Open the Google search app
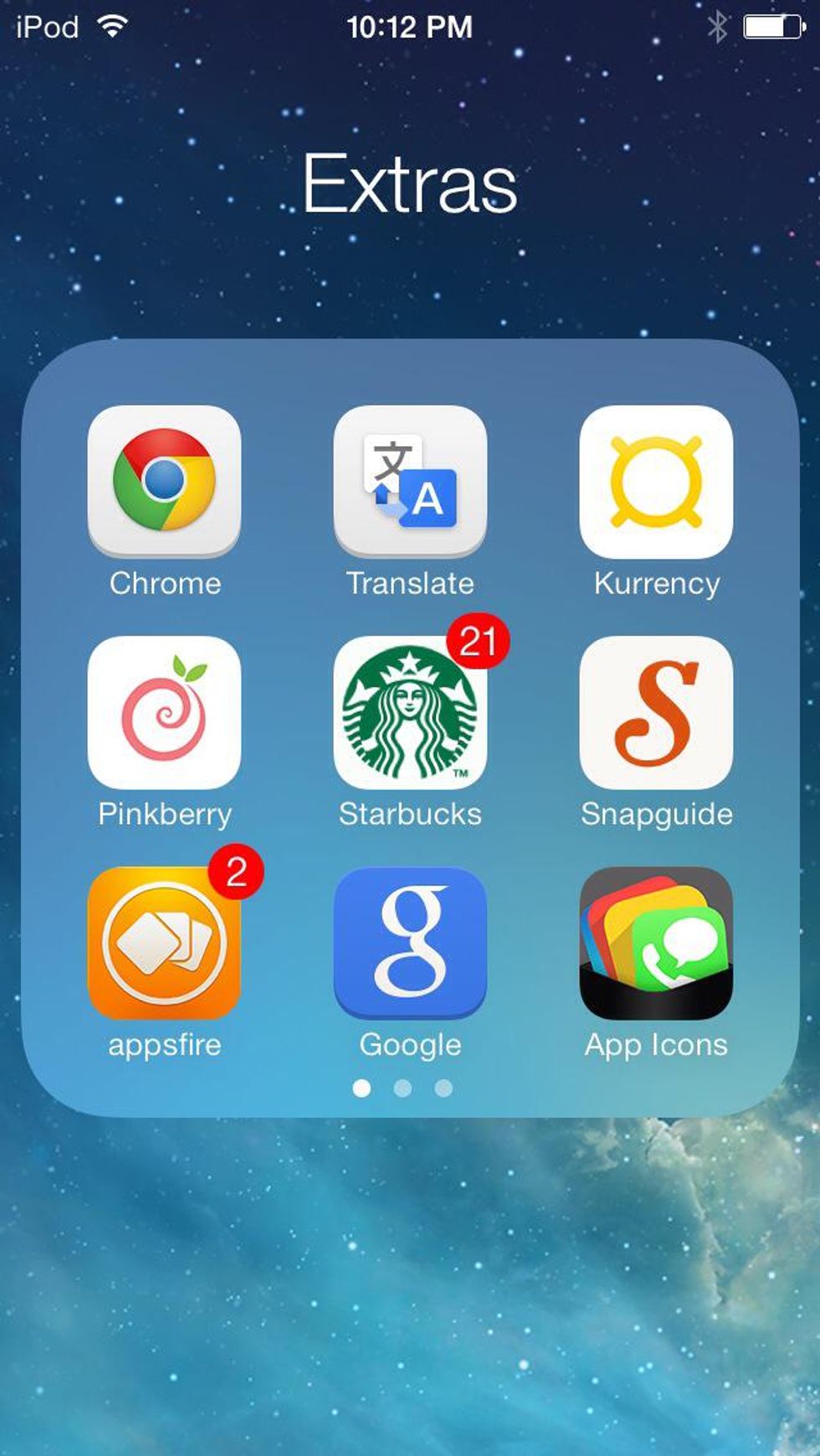Image resolution: width=820 pixels, height=1456 pixels. (410, 943)
